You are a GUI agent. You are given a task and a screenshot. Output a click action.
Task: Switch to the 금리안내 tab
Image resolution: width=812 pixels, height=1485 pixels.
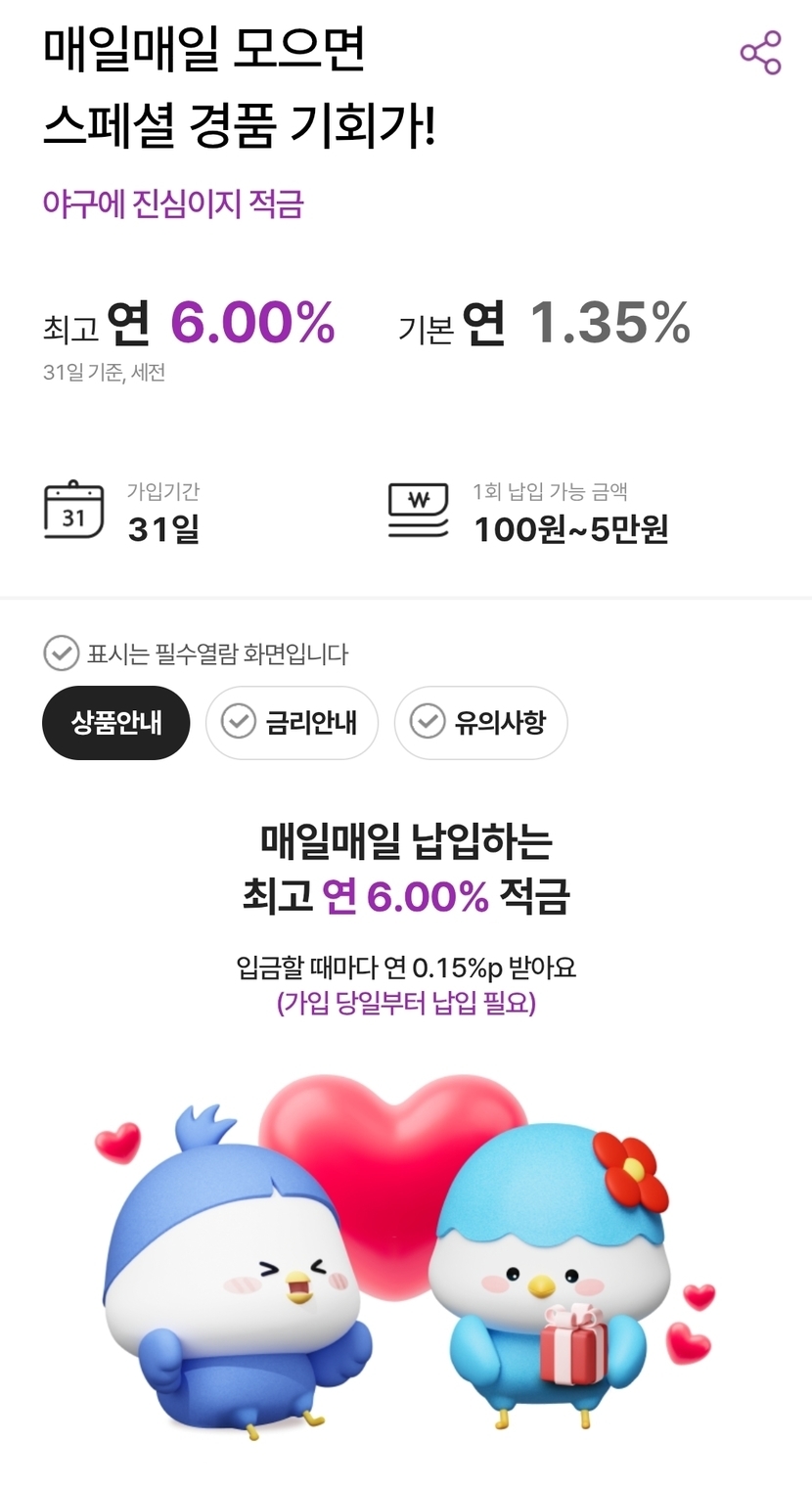[x=292, y=723]
